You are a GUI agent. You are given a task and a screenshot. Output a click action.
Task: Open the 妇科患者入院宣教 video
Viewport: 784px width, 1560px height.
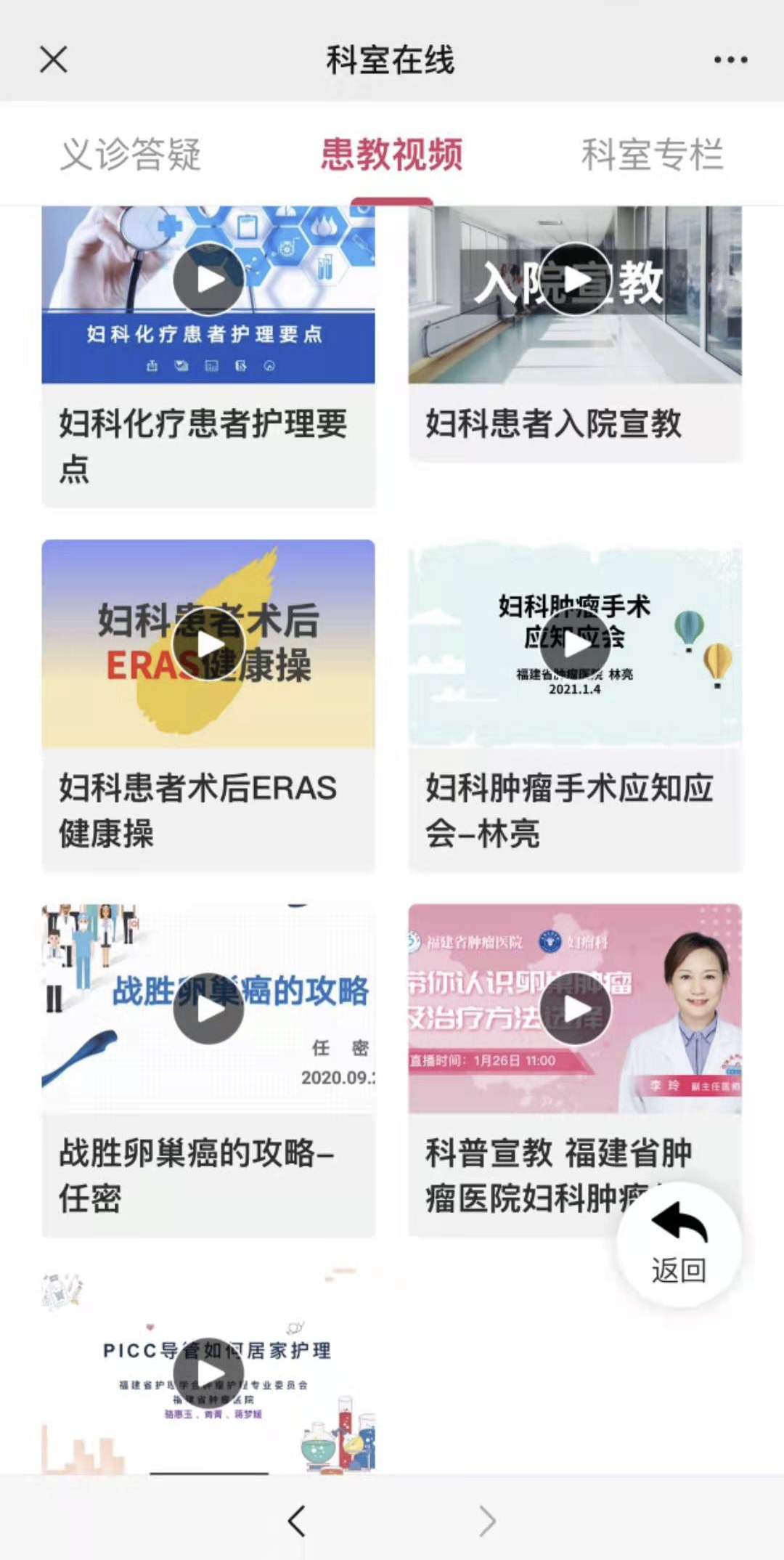pos(575,280)
